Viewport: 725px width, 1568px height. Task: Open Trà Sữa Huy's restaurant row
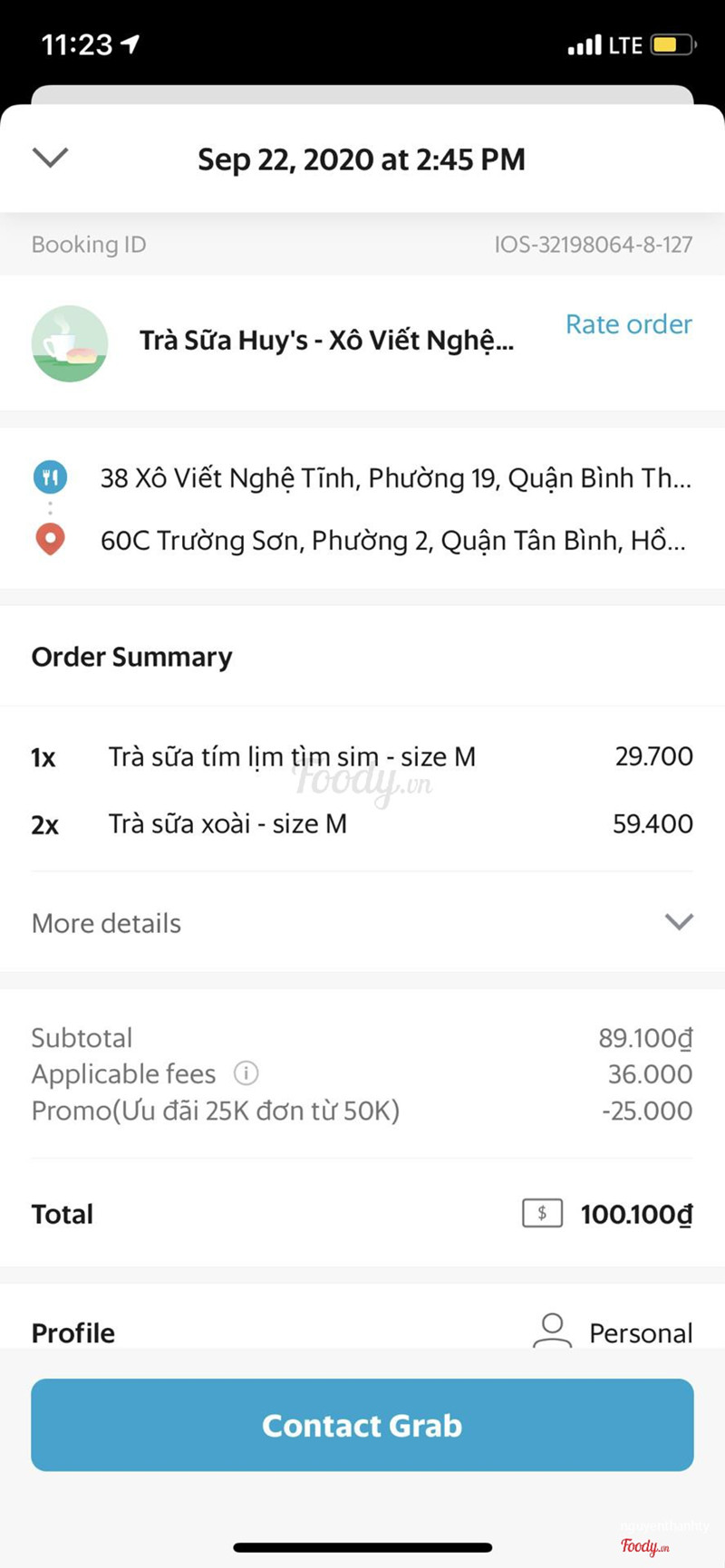(x=326, y=341)
